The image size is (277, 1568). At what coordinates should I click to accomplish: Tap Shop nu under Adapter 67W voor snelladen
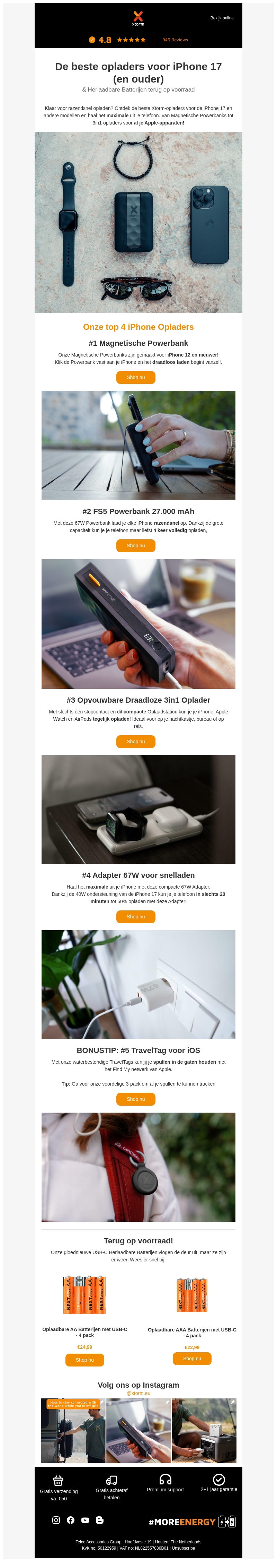click(135, 917)
